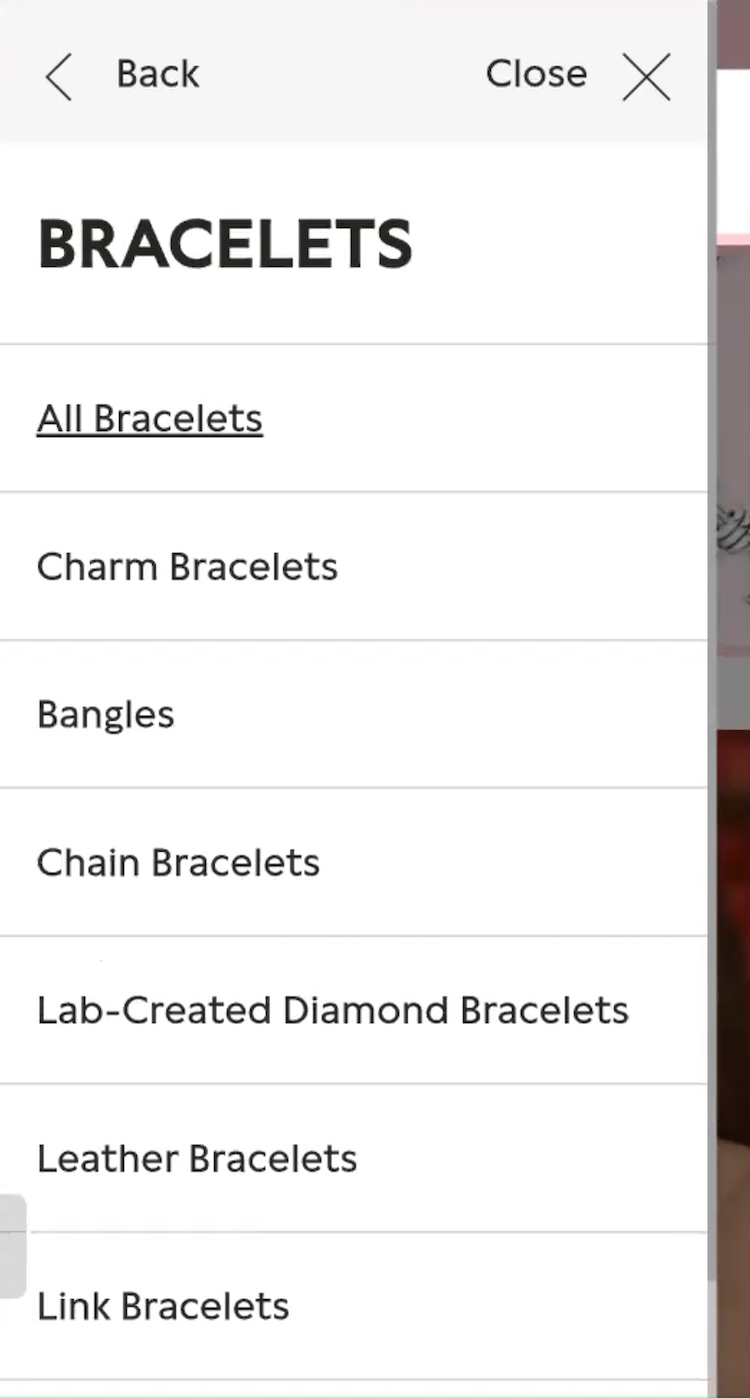The height and width of the screenshot is (1398, 750).
Task: Choose Leather Bracelets
Action: point(197,1159)
